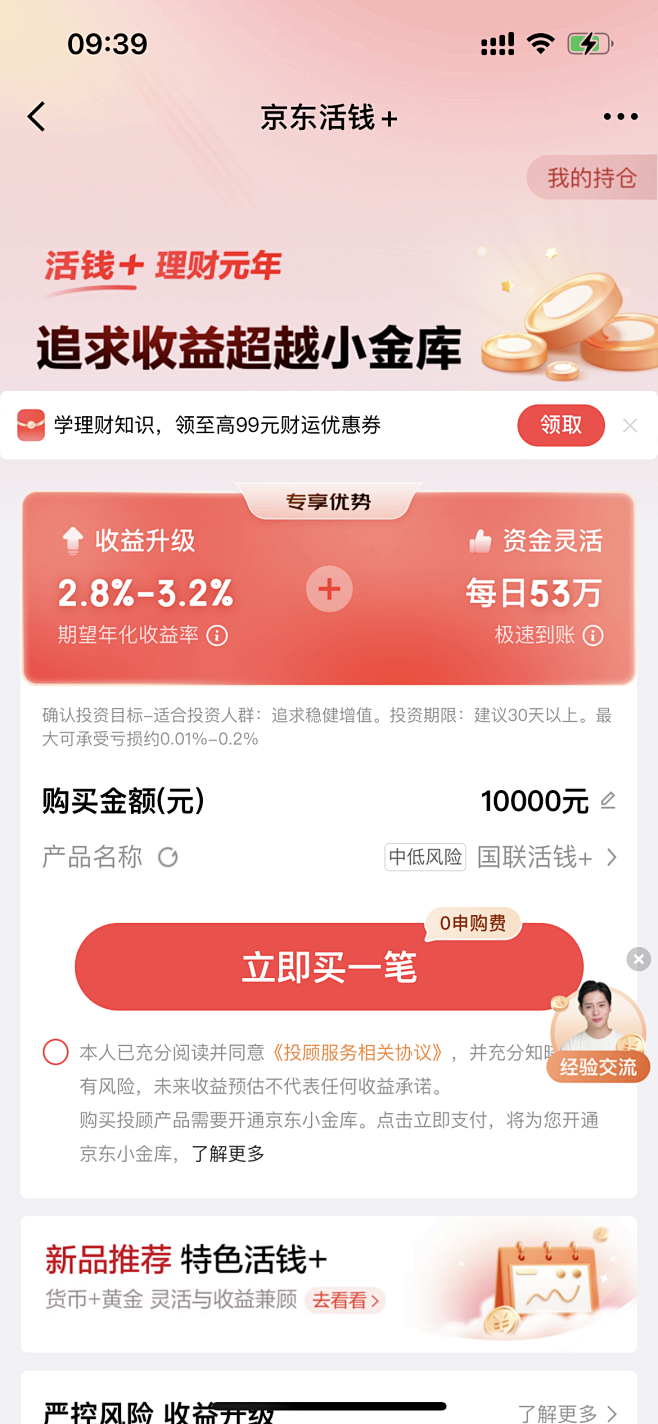Screen dimensions: 658x1424
Task: Edit the 10000元 purchase amount
Action: coord(607,801)
